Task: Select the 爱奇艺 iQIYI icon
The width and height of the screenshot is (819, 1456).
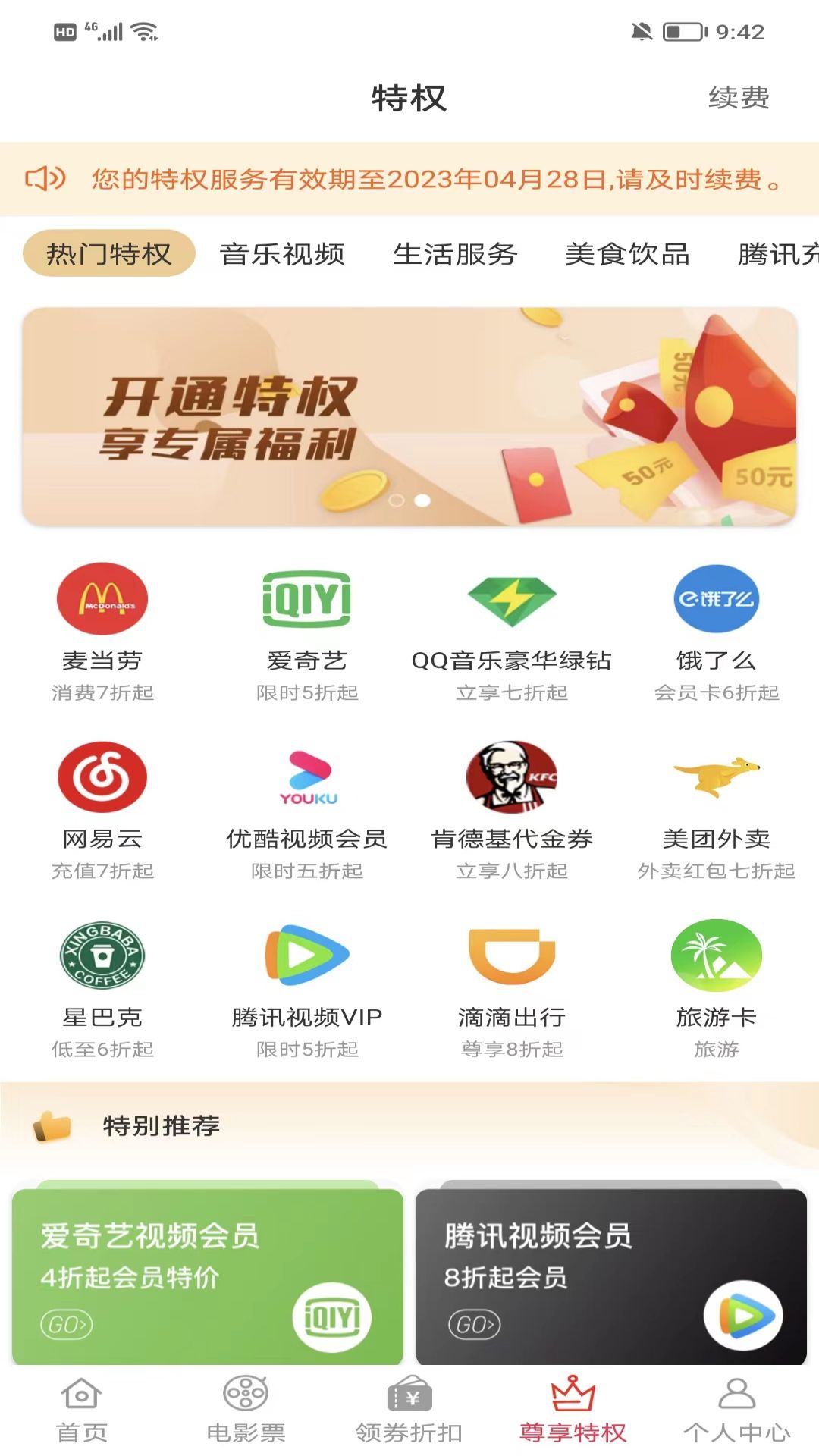Action: click(x=307, y=599)
